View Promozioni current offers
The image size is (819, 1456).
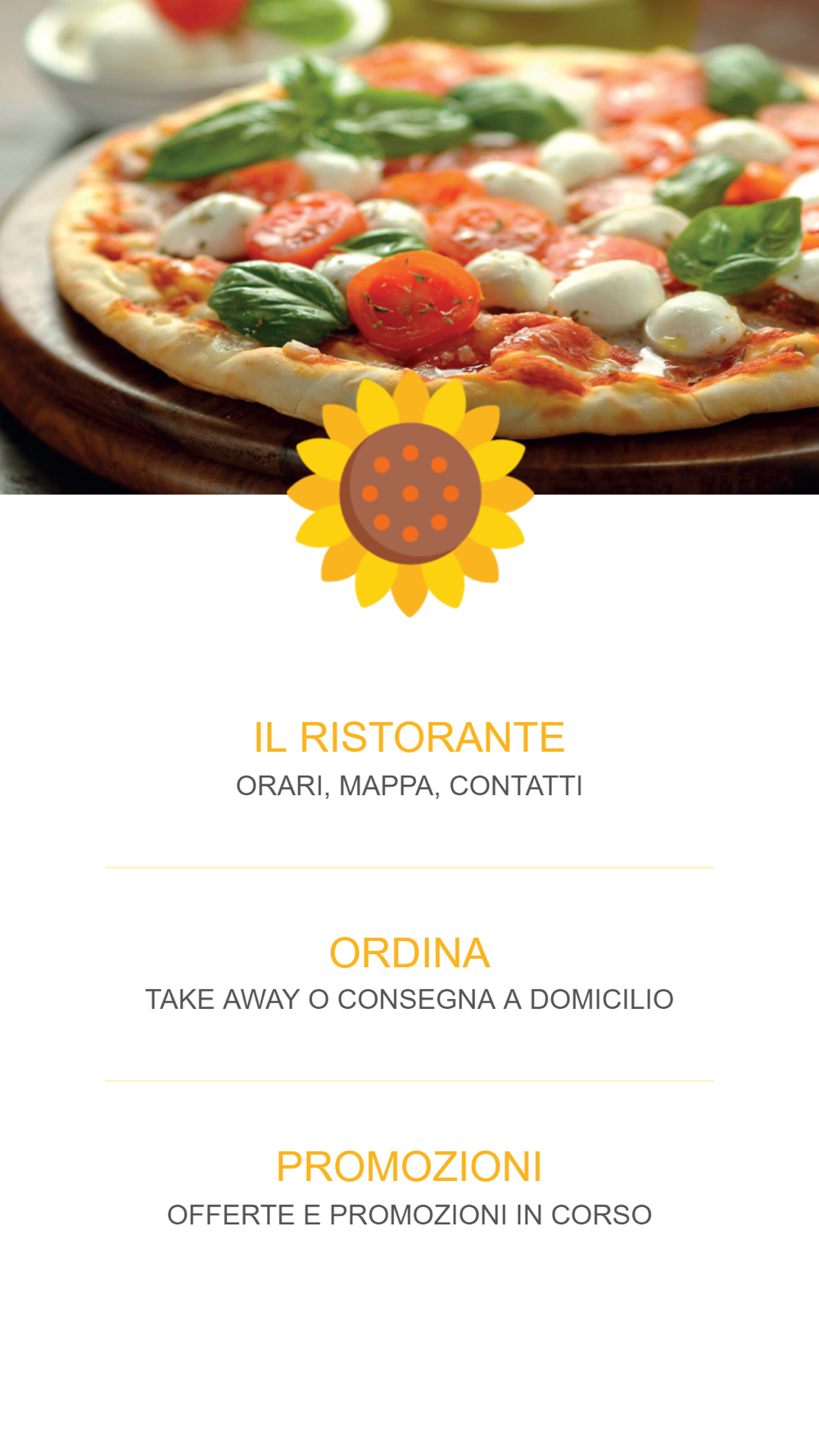click(x=409, y=1187)
